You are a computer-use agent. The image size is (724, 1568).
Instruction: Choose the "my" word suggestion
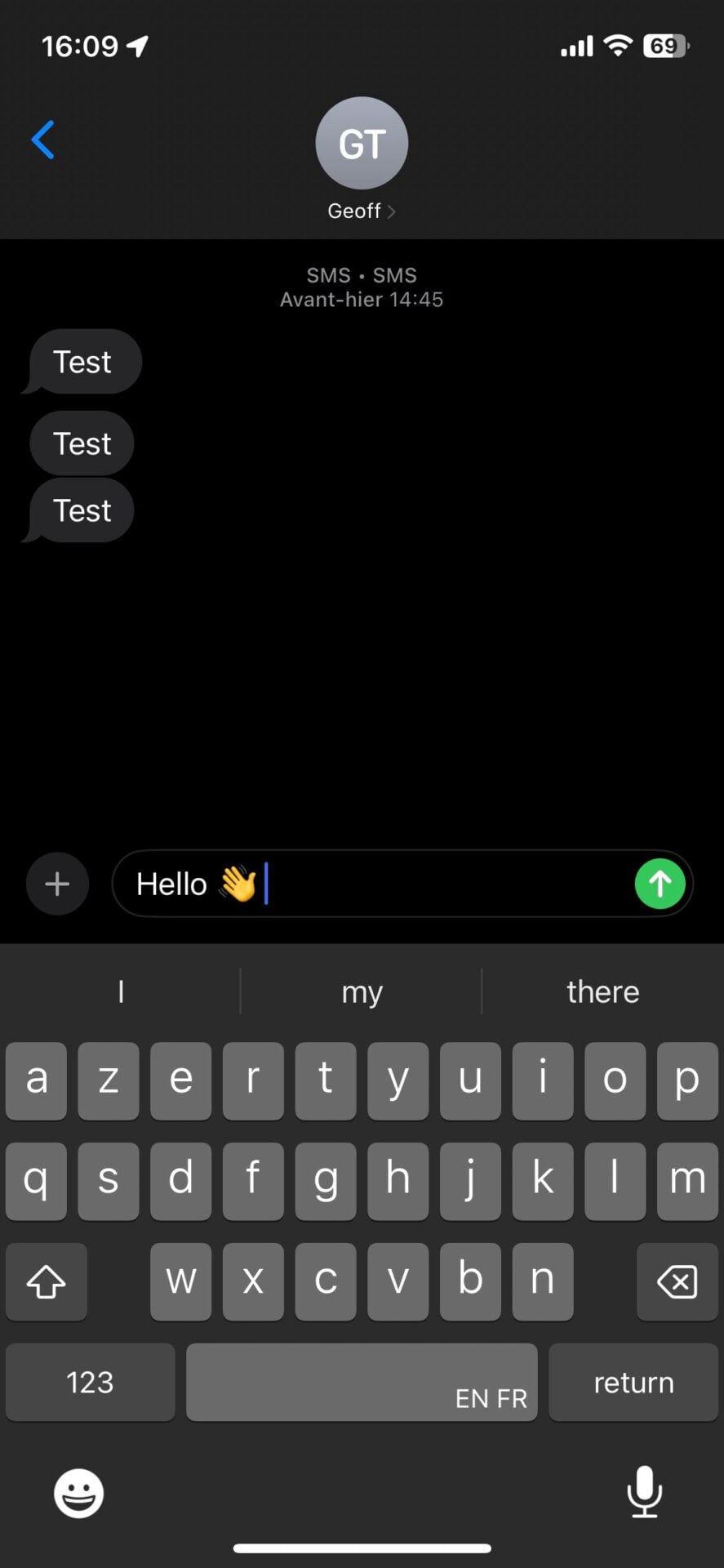coord(362,992)
